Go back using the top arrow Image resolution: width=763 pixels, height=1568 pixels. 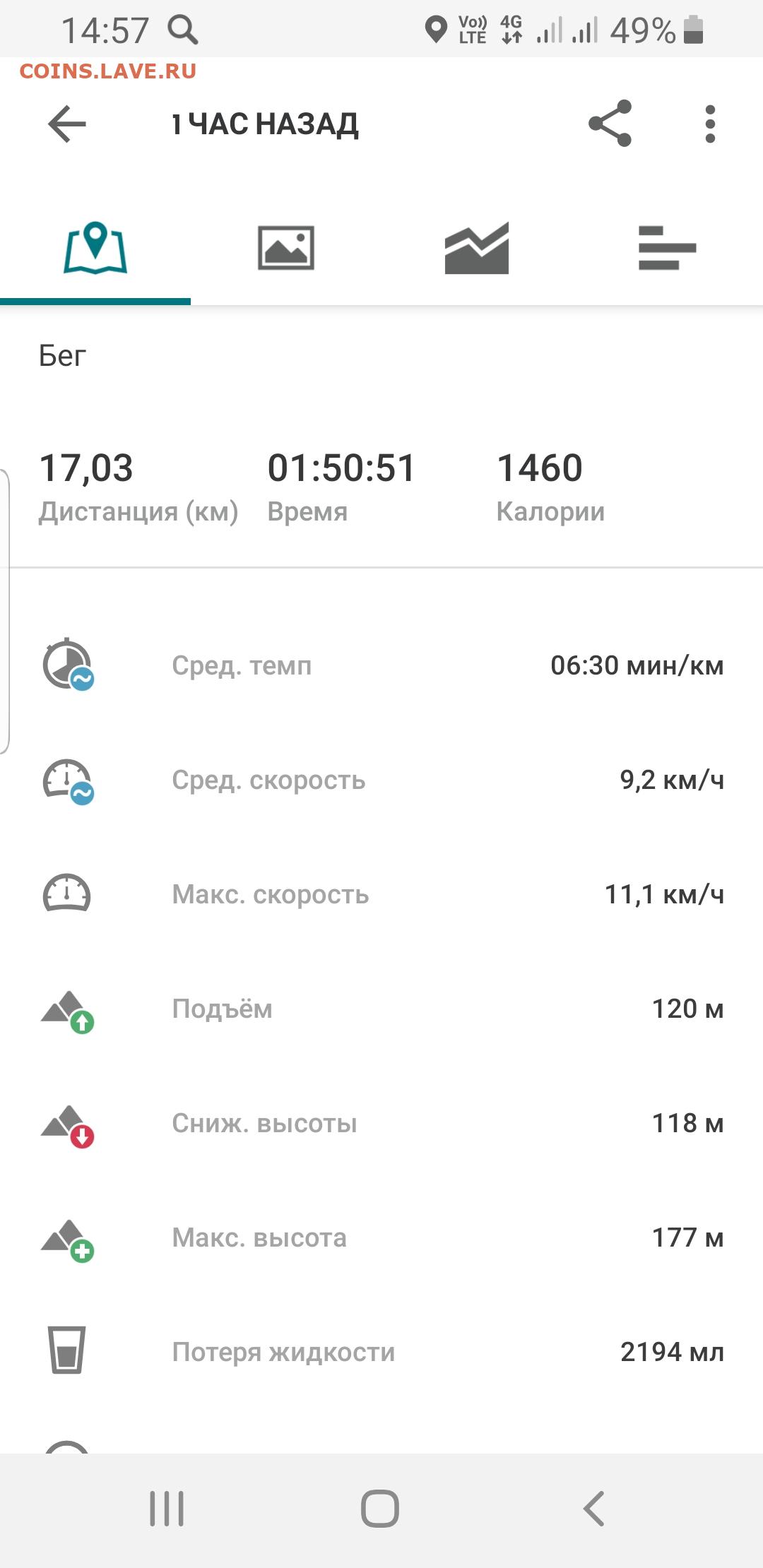[67, 124]
